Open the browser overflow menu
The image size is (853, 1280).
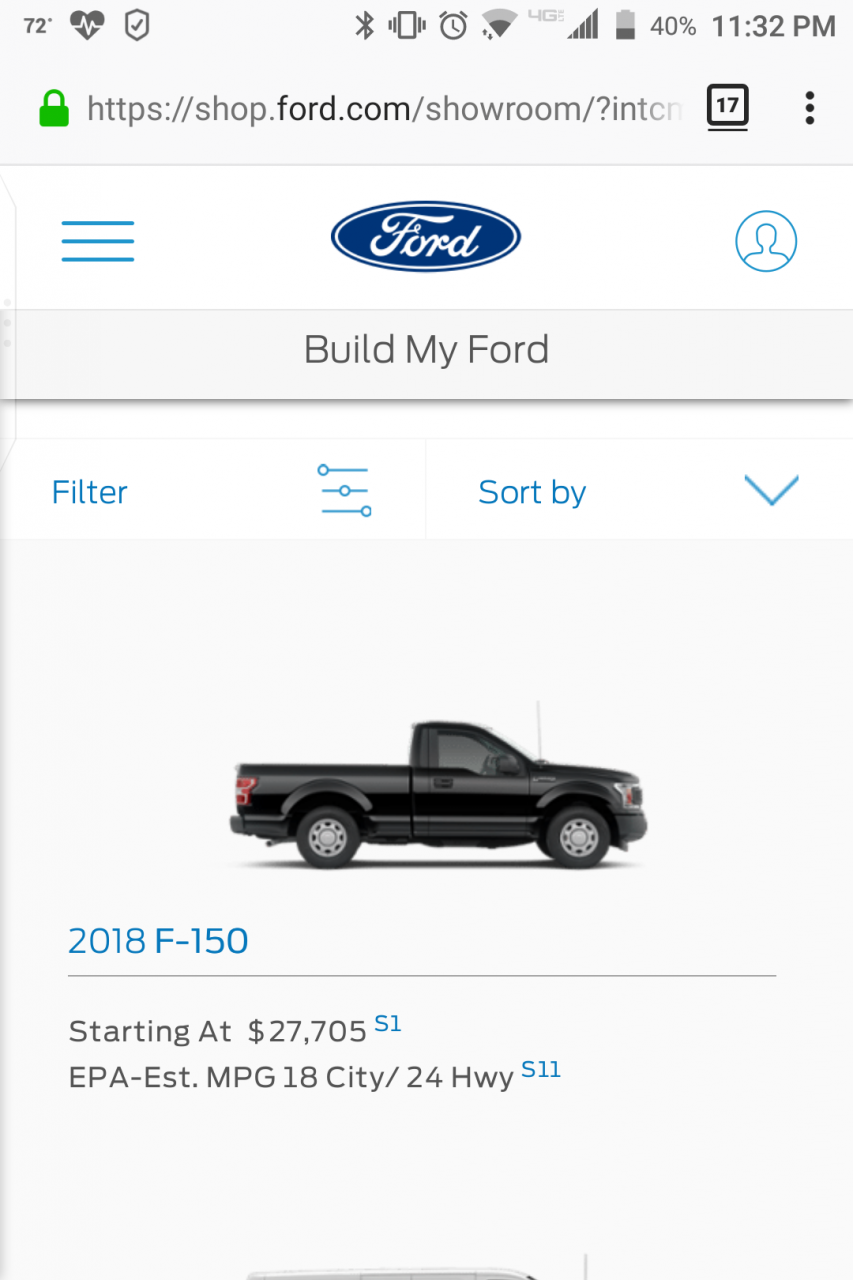pos(809,107)
